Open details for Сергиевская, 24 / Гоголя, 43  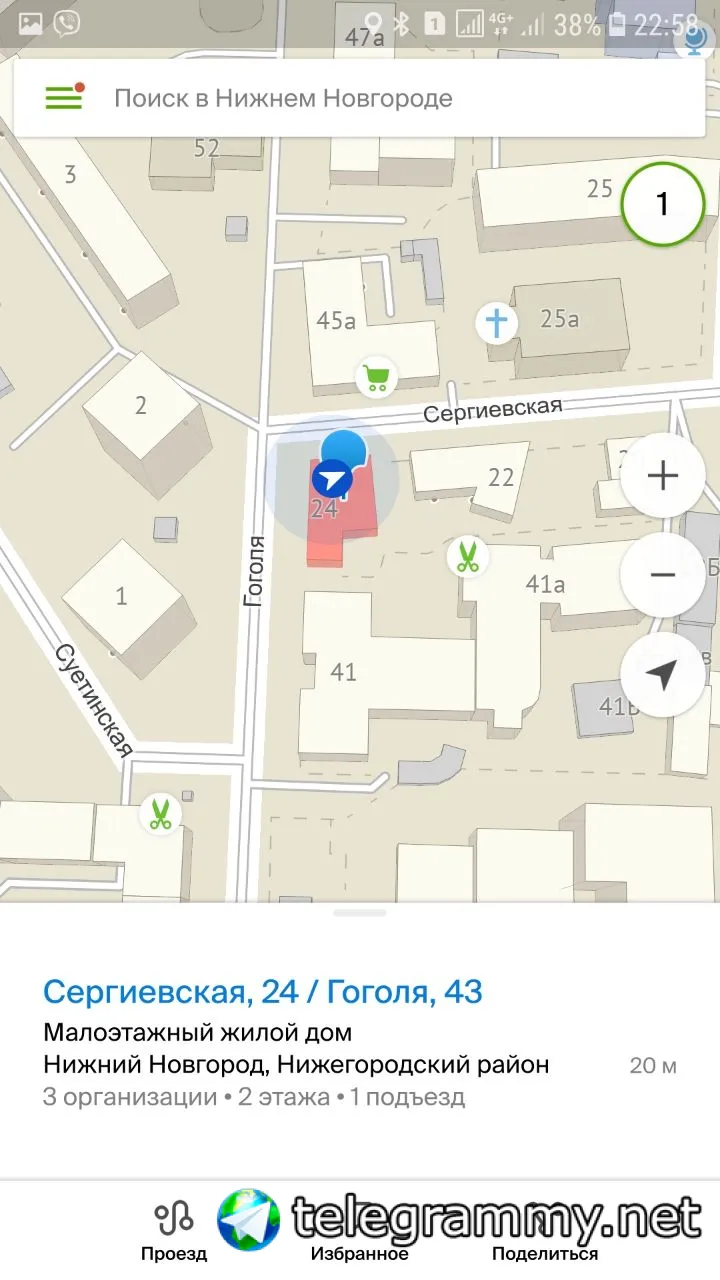(x=263, y=992)
